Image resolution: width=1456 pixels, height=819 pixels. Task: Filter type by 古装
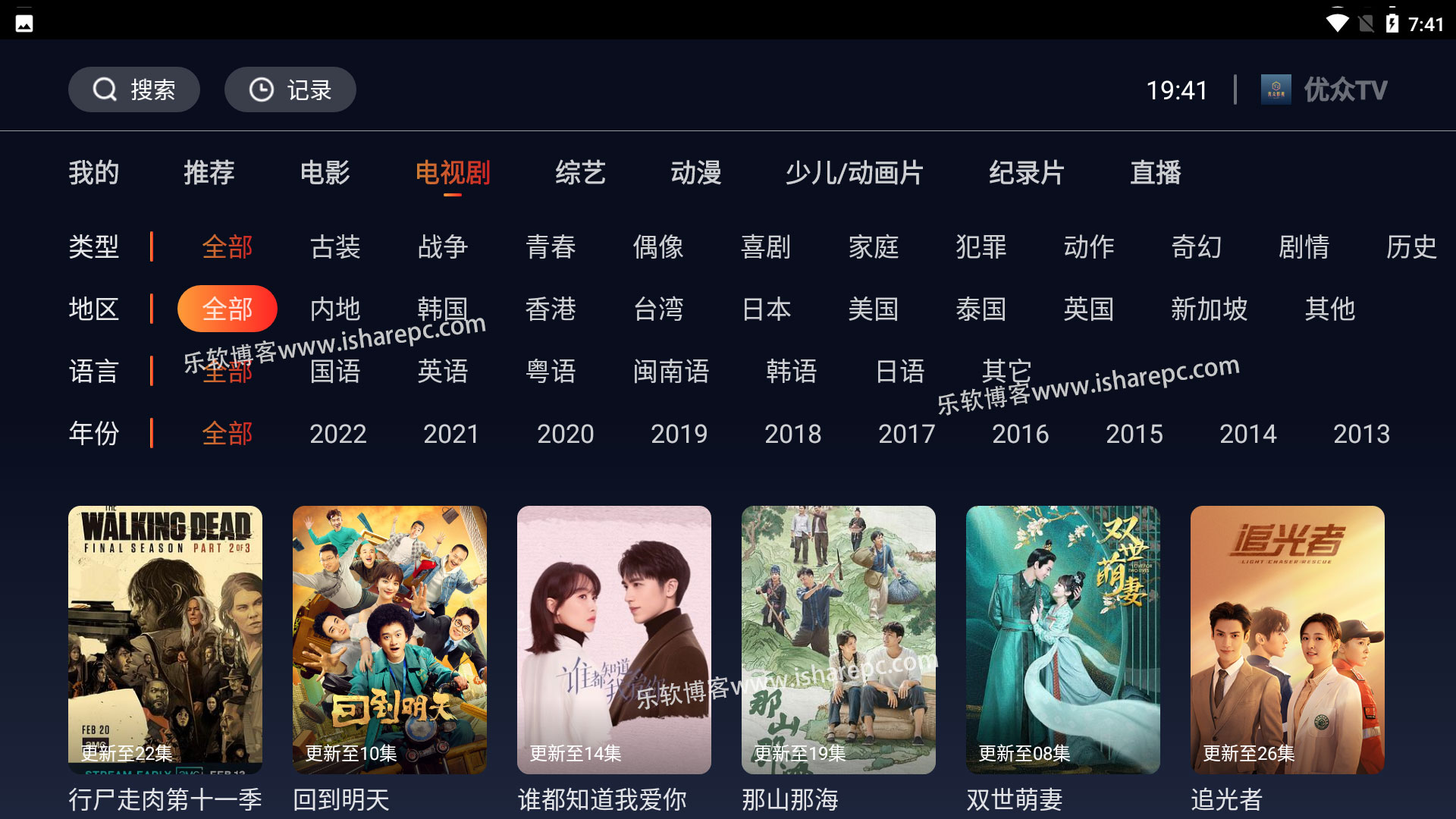pos(335,247)
